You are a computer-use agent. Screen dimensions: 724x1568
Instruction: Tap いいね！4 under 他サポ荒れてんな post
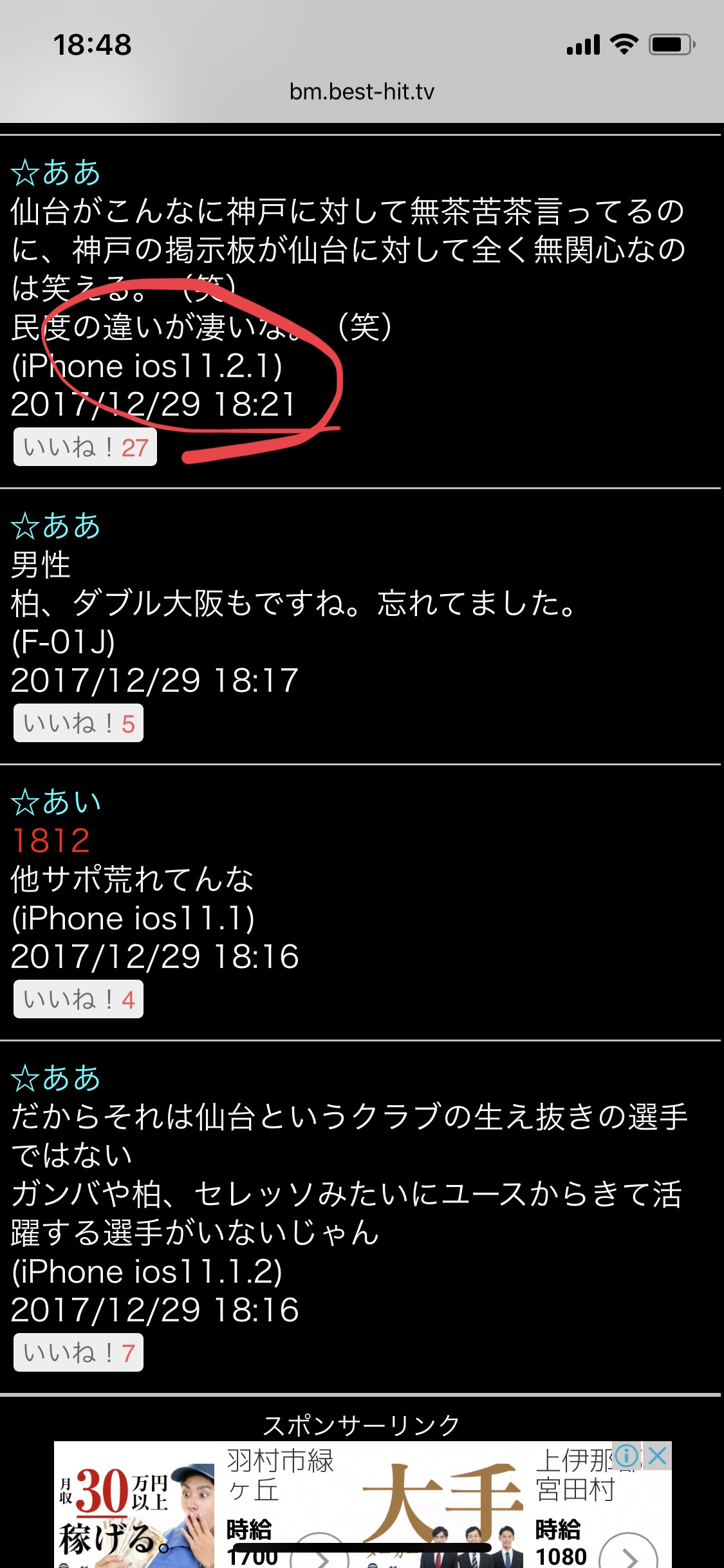79,1000
